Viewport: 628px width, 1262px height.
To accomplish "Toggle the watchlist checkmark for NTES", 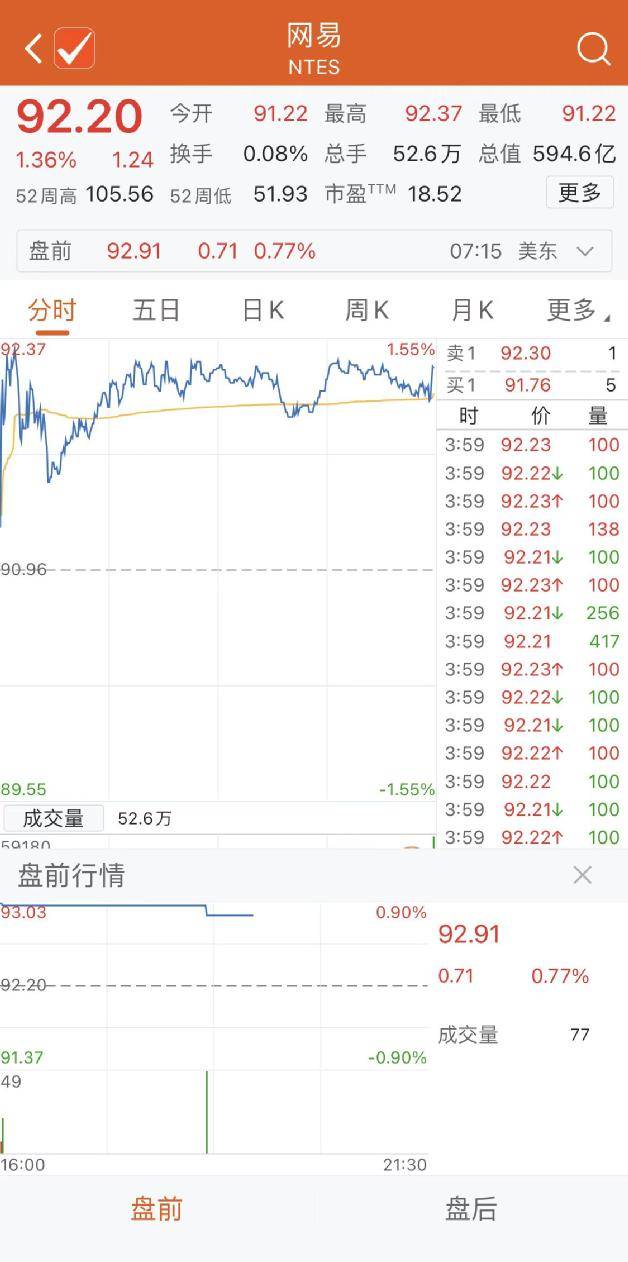I will [x=74, y=48].
